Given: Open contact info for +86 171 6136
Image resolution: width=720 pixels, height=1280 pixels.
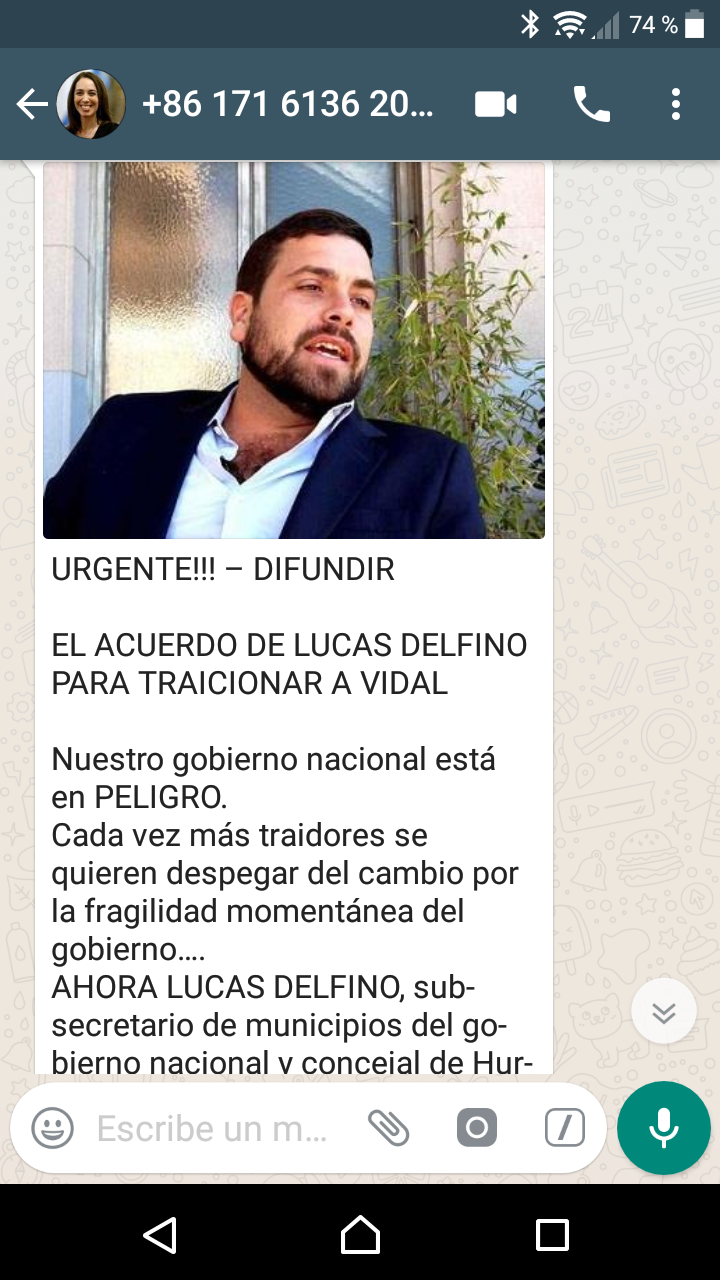Looking at the screenshot, I should [x=288, y=104].
